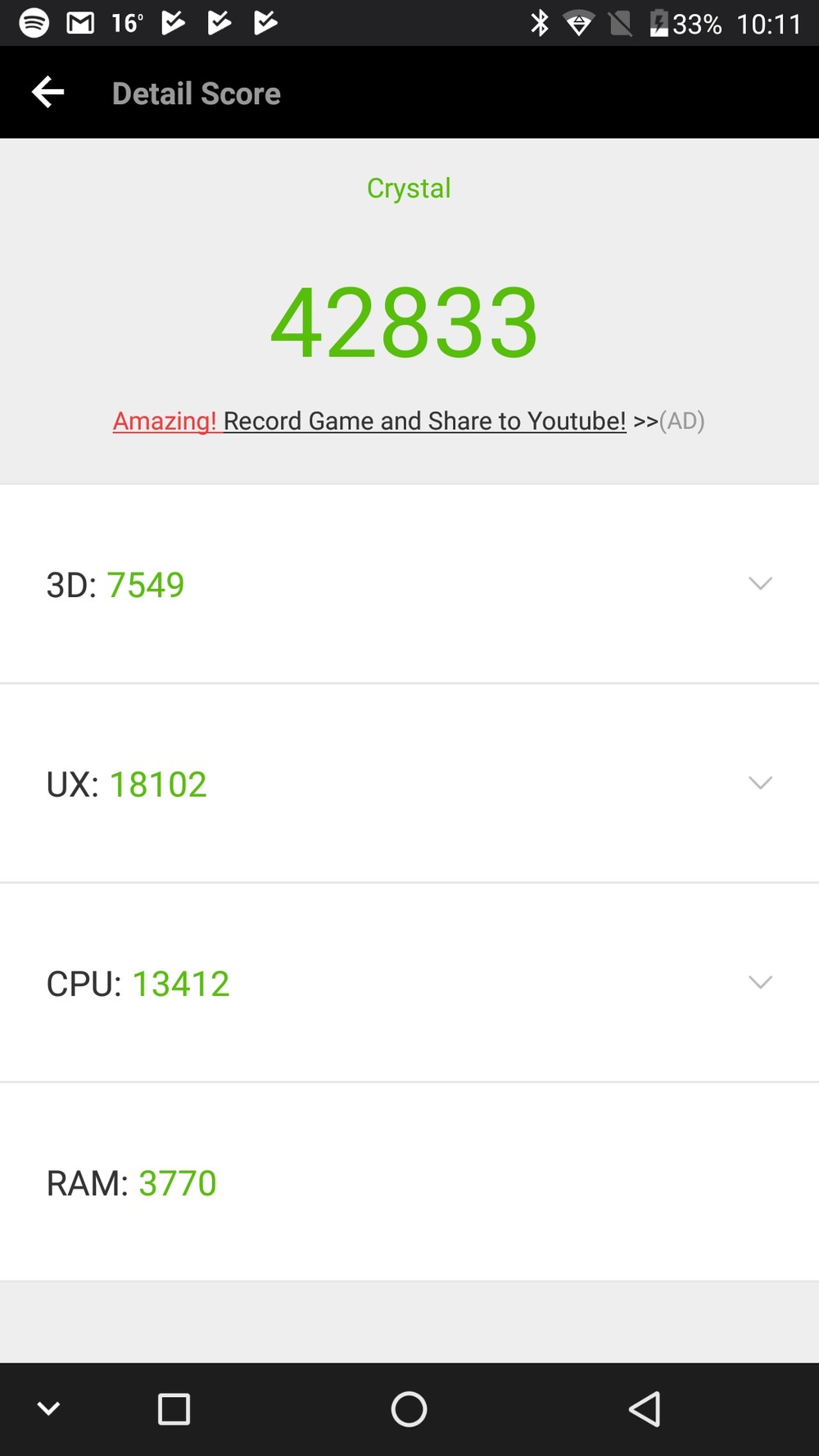Expand the CPU score breakdown

click(x=409, y=983)
